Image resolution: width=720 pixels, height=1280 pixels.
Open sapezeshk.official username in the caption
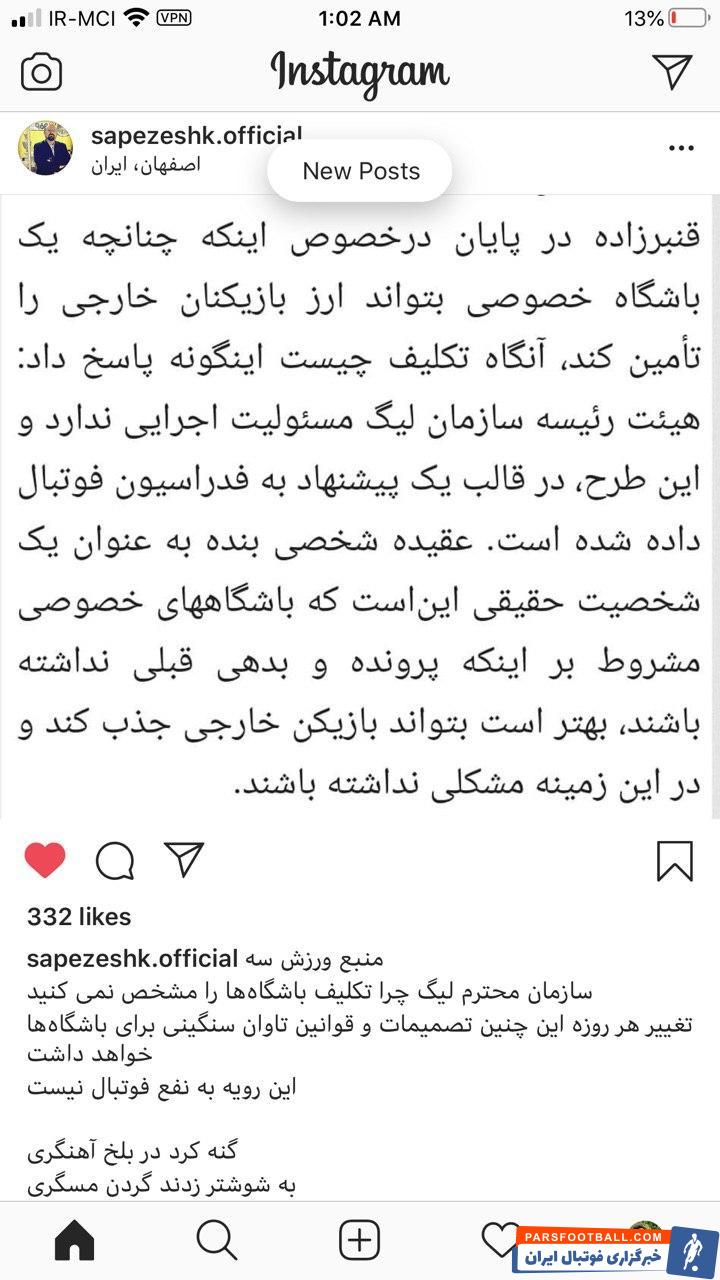pyautogui.click(x=132, y=959)
